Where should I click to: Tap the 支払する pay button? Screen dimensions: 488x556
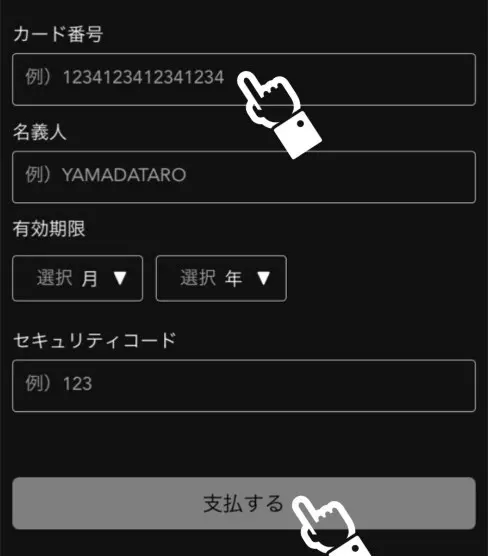click(244, 503)
